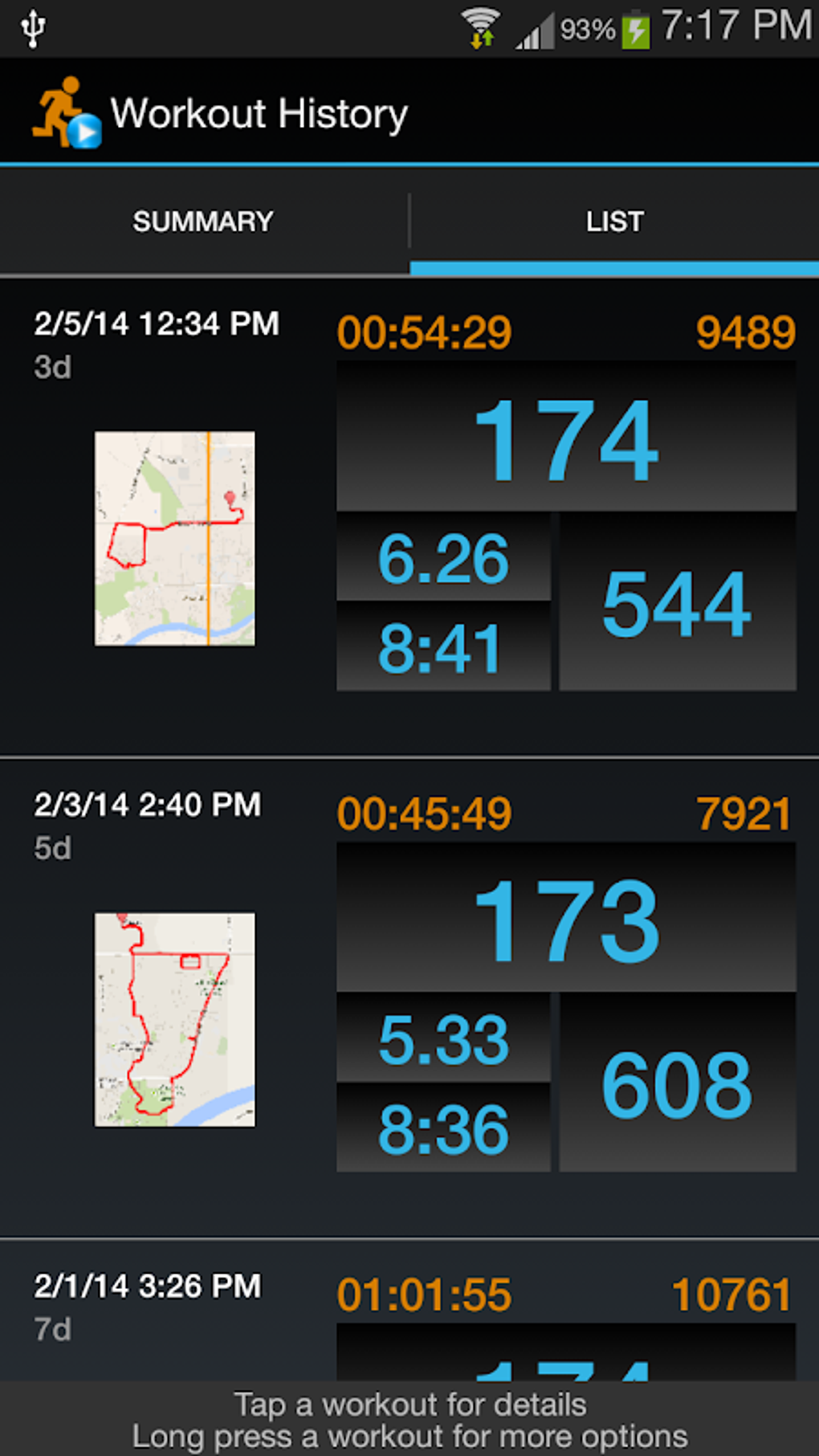Tap the distance 6.26 on first workout
Image resolution: width=819 pixels, height=1456 pixels.
[443, 560]
